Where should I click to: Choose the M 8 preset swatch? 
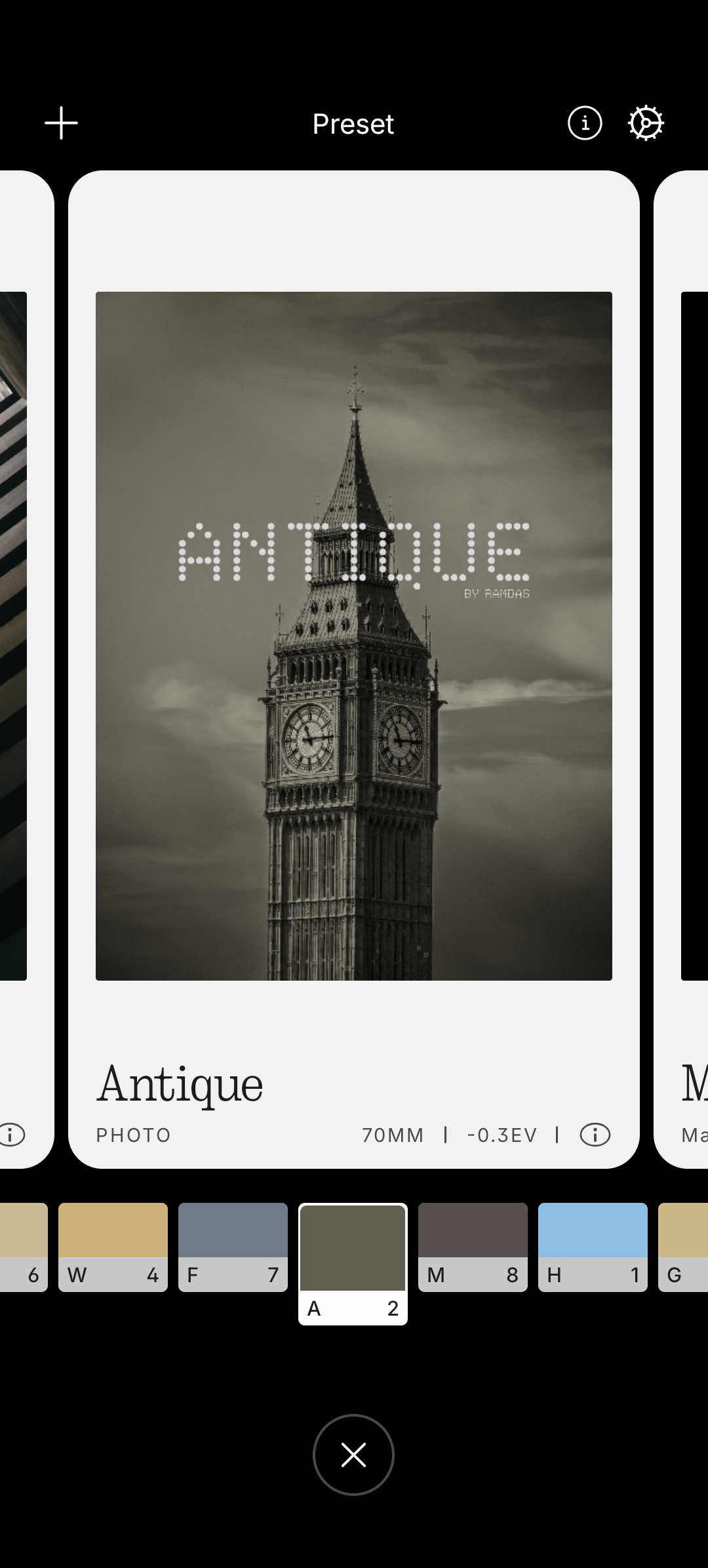[473, 1247]
